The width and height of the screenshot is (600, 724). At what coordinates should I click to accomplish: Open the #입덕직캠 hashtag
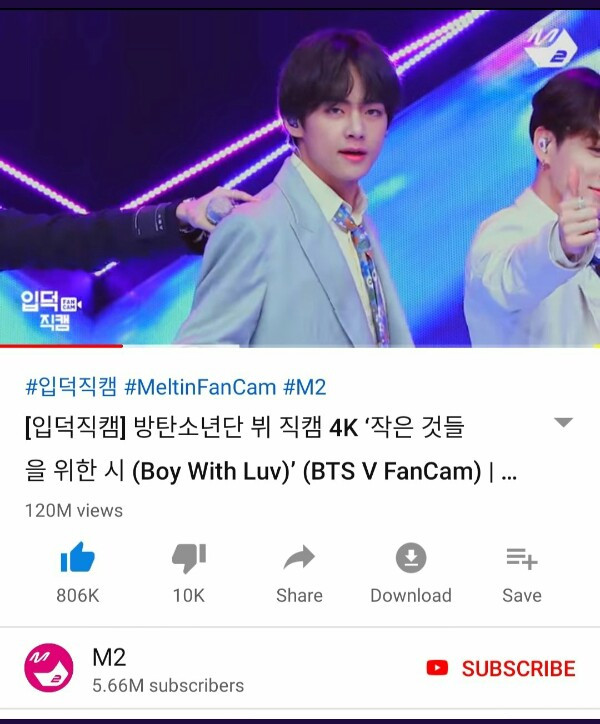tap(70, 387)
